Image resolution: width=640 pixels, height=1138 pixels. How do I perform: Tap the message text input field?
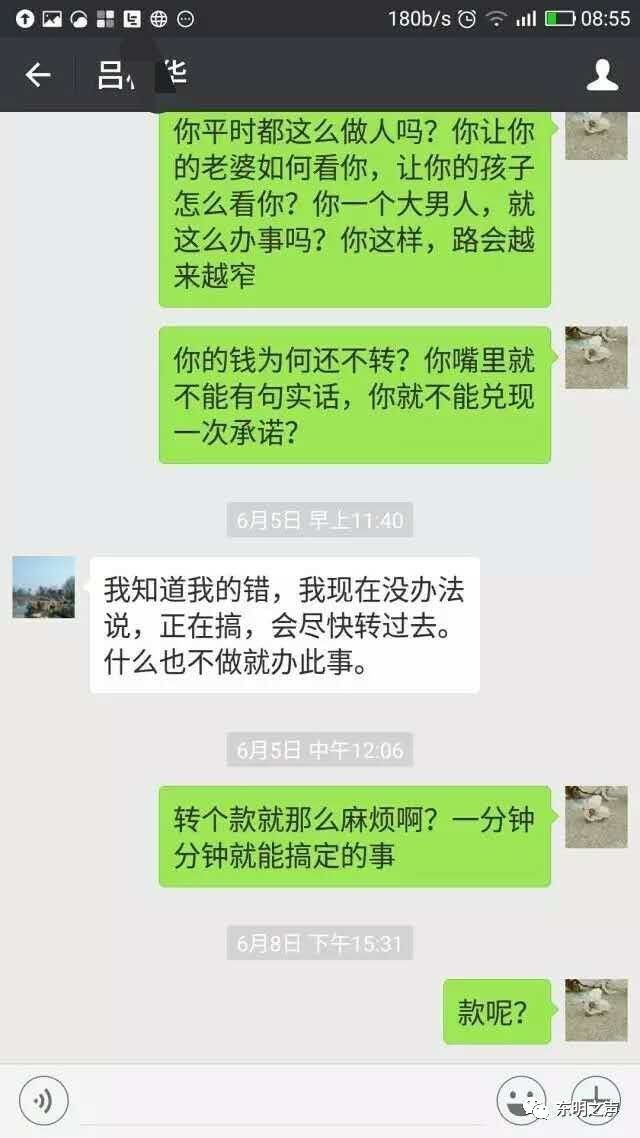283,1101
